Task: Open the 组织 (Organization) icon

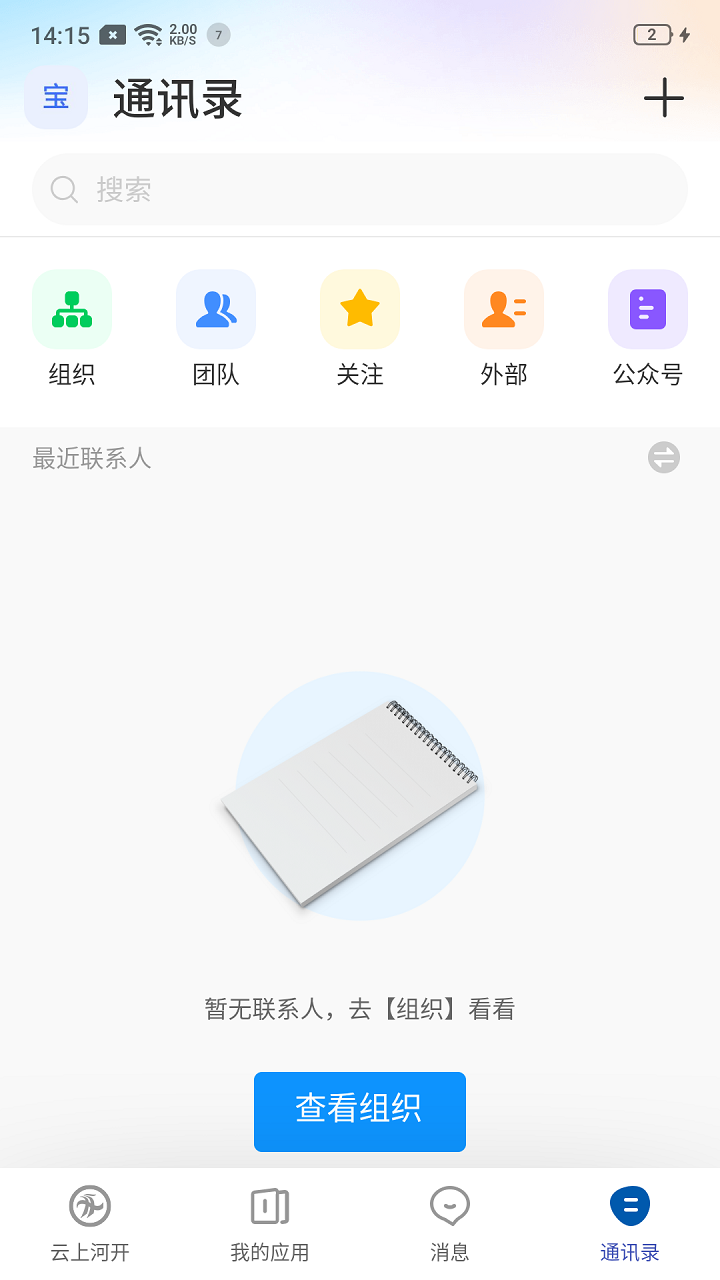Action: click(71, 309)
